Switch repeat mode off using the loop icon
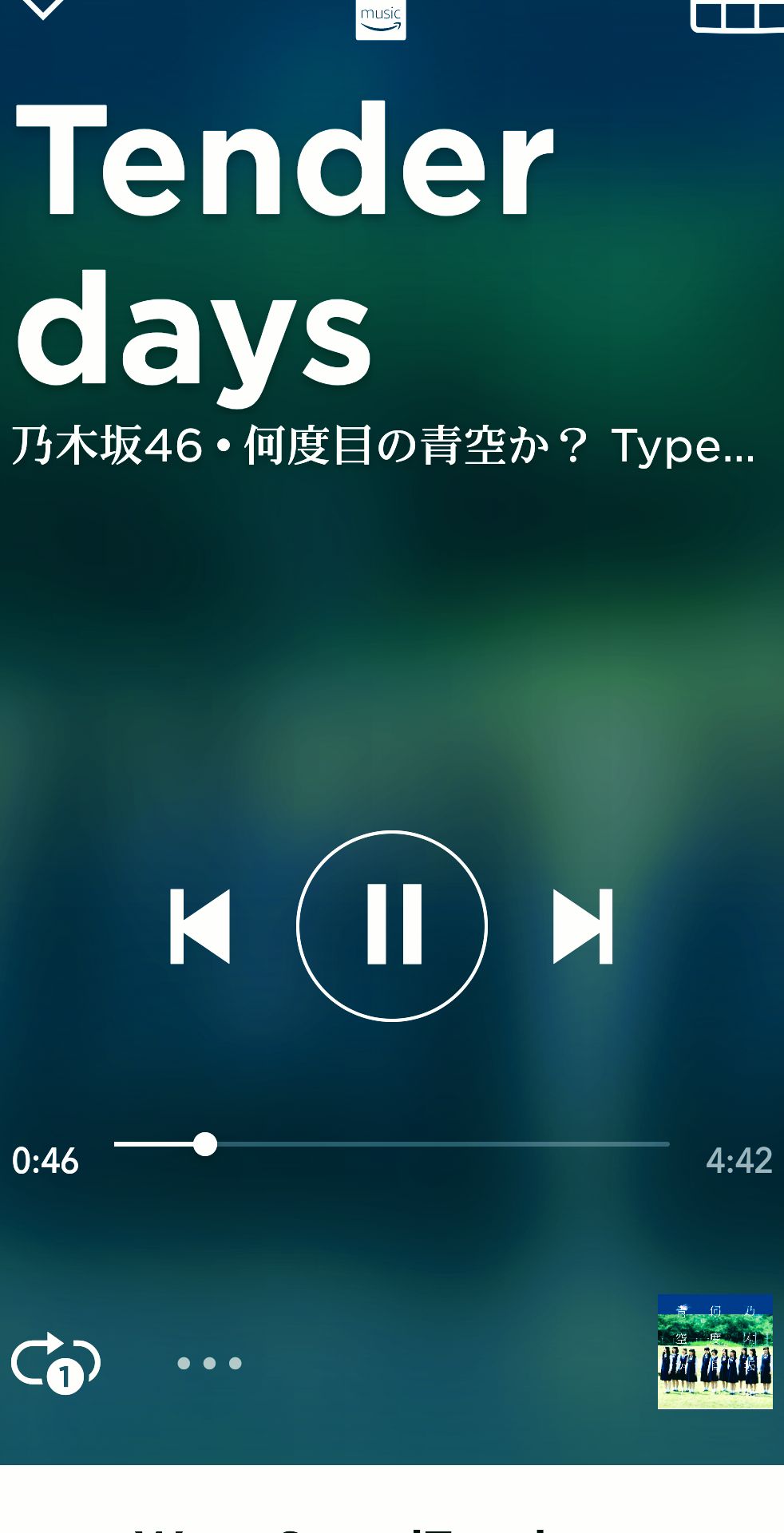Screen dimensions: 784x1533 [56, 1362]
